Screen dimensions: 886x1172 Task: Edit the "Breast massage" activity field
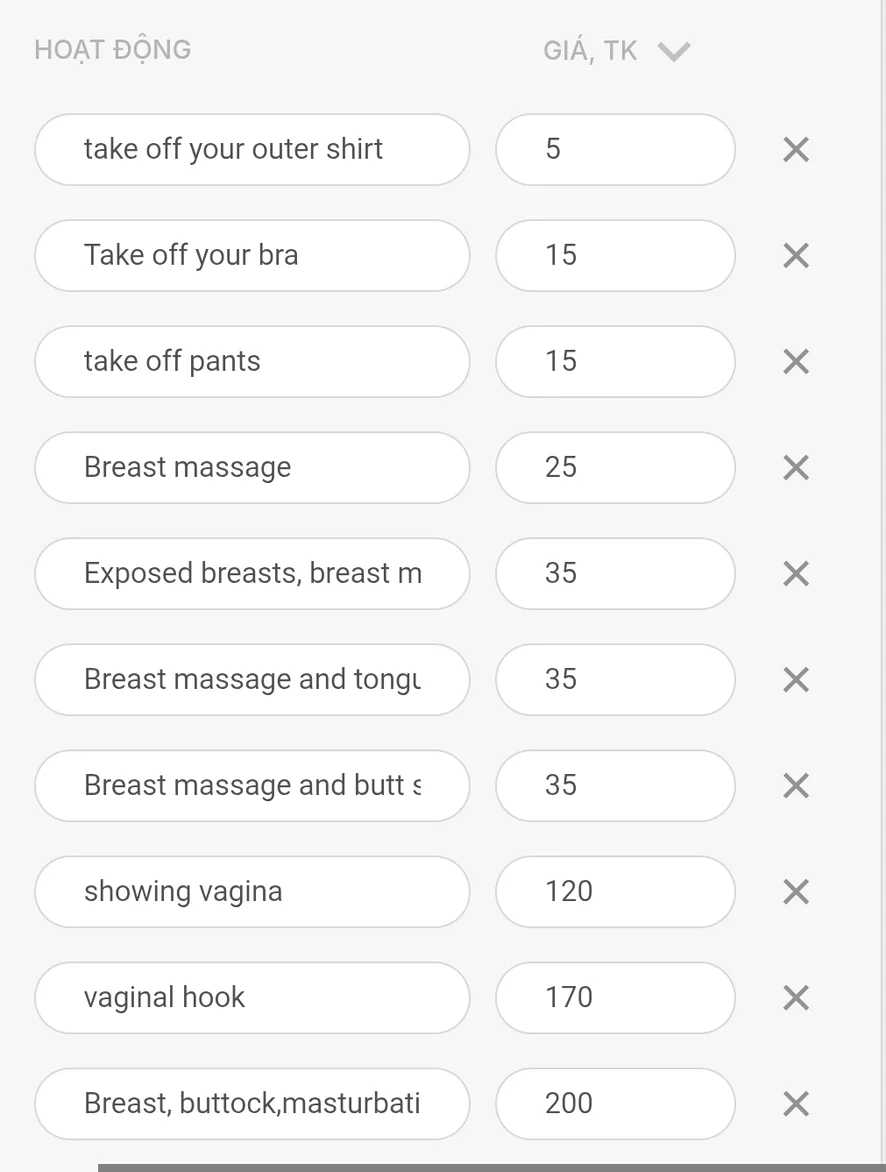click(x=252, y=468)
